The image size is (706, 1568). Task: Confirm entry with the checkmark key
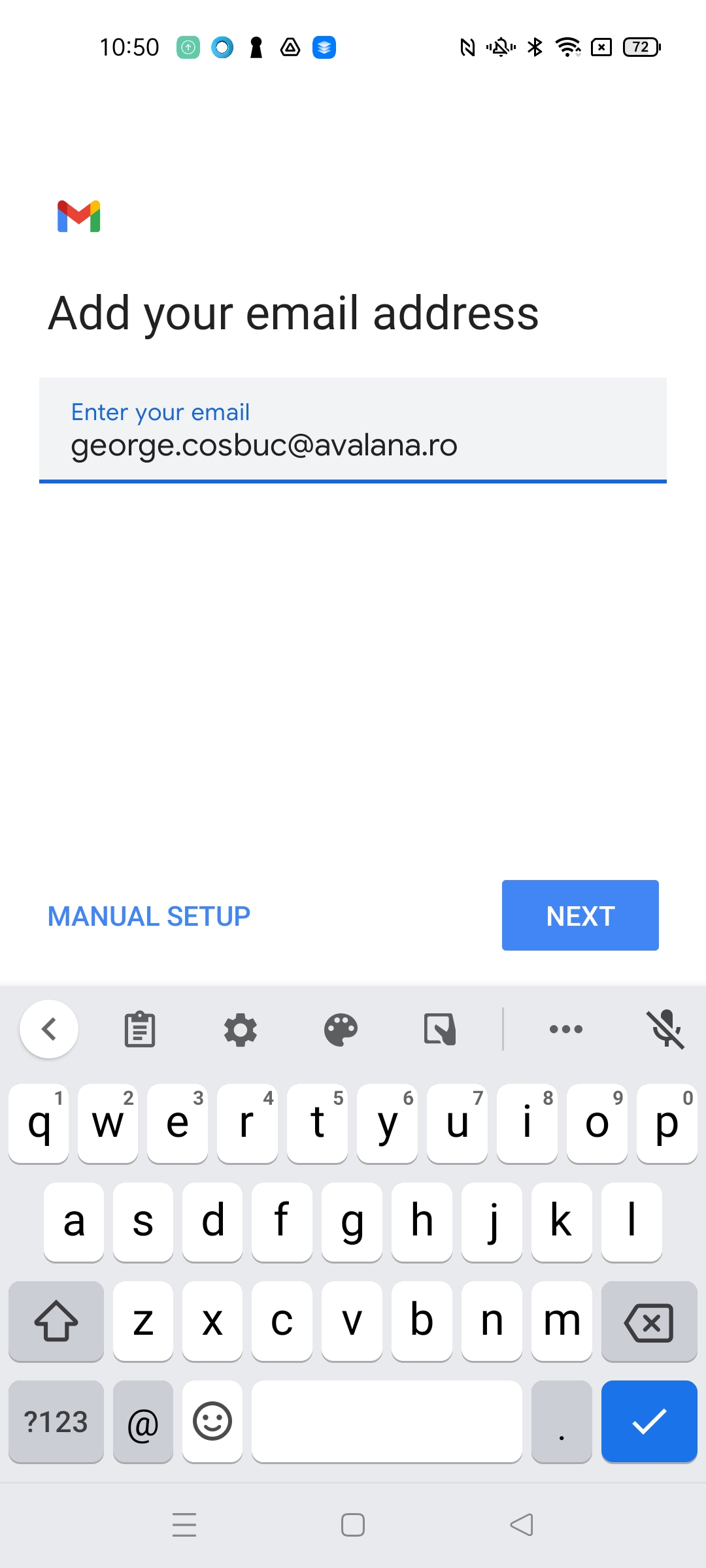coord(648,1421)
